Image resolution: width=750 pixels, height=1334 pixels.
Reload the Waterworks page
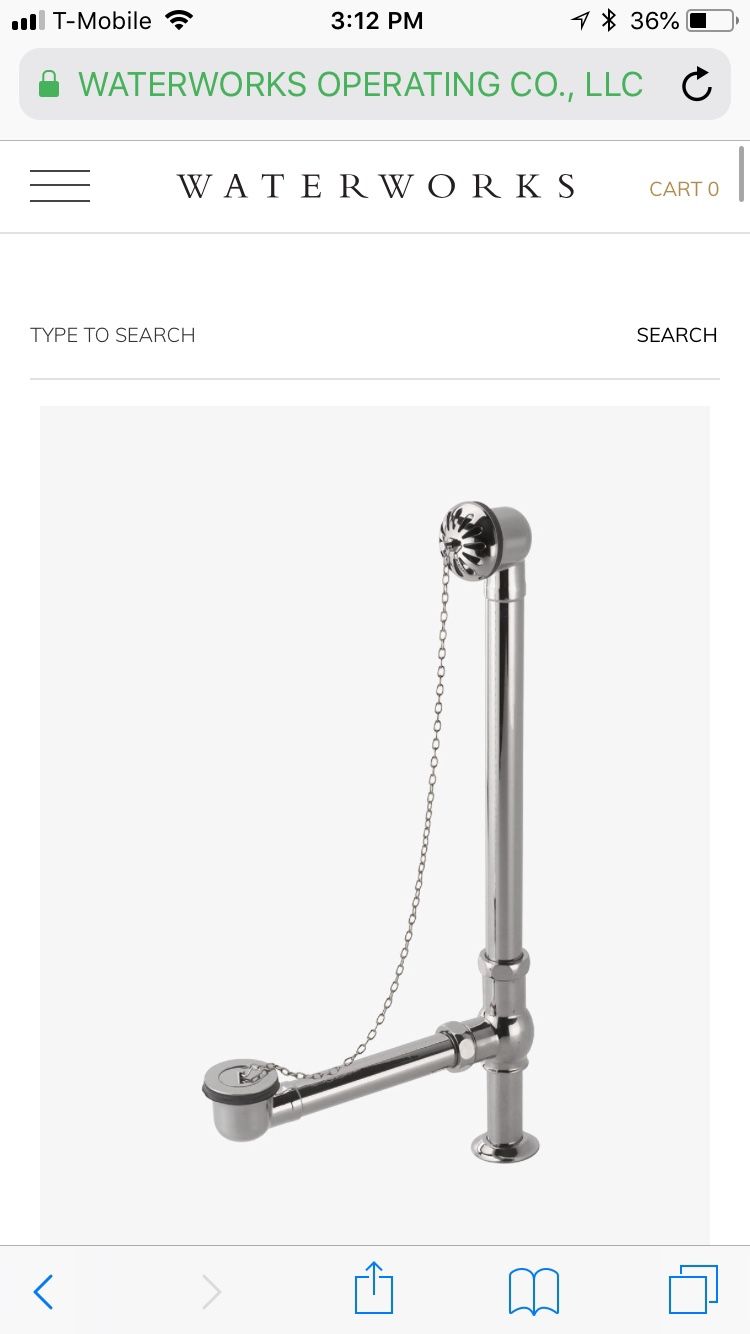click(x=697, y=85)
